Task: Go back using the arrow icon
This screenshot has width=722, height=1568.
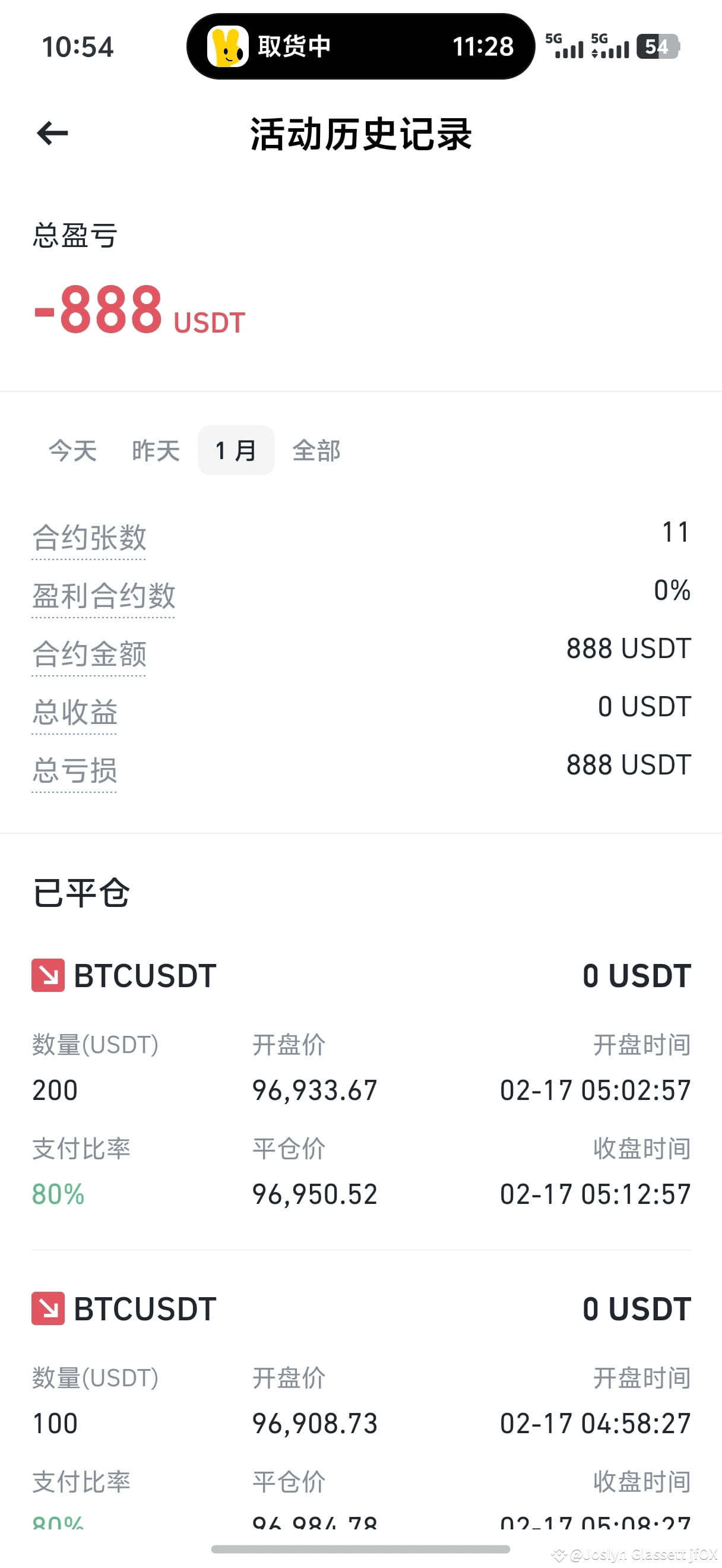Action: (52, 133)
